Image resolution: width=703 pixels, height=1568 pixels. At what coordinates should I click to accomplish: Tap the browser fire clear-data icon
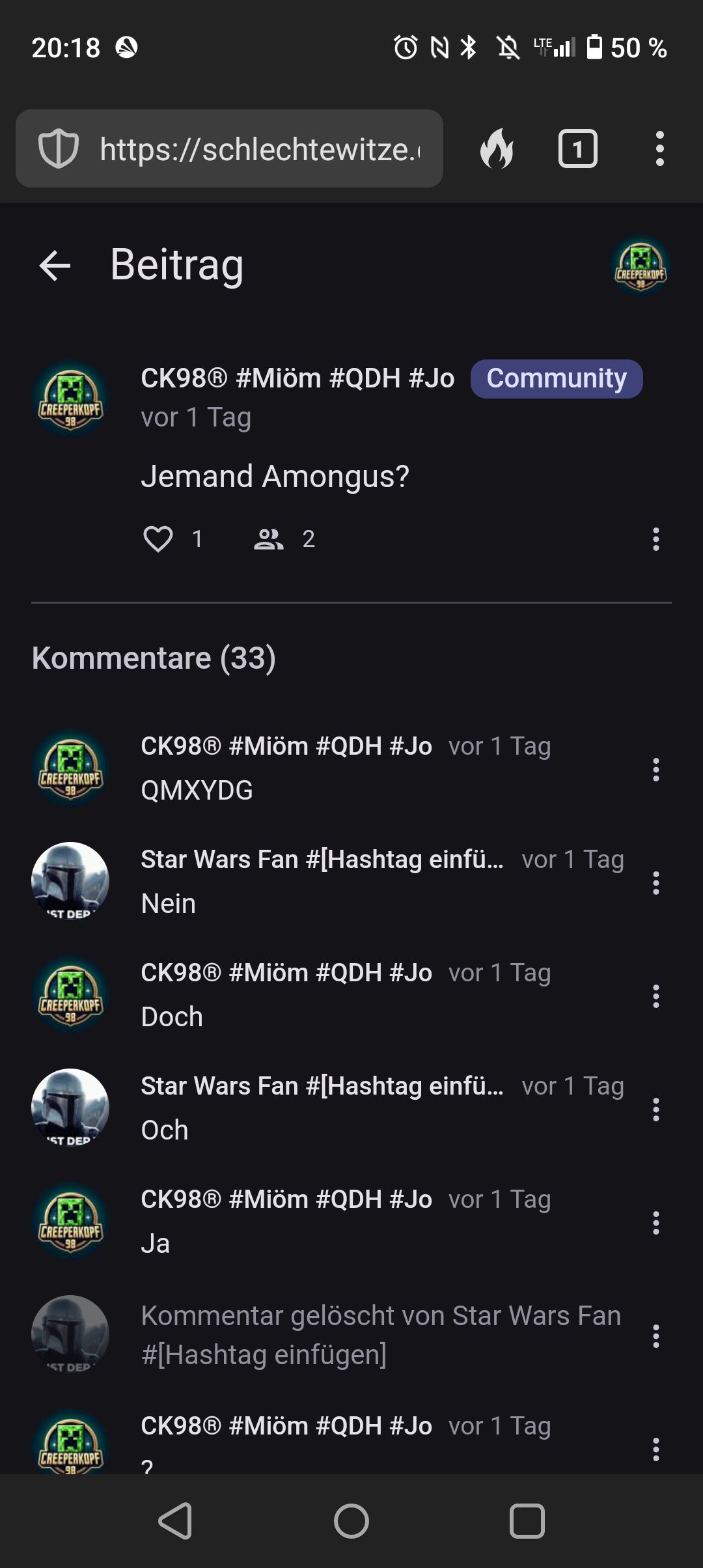497,149
